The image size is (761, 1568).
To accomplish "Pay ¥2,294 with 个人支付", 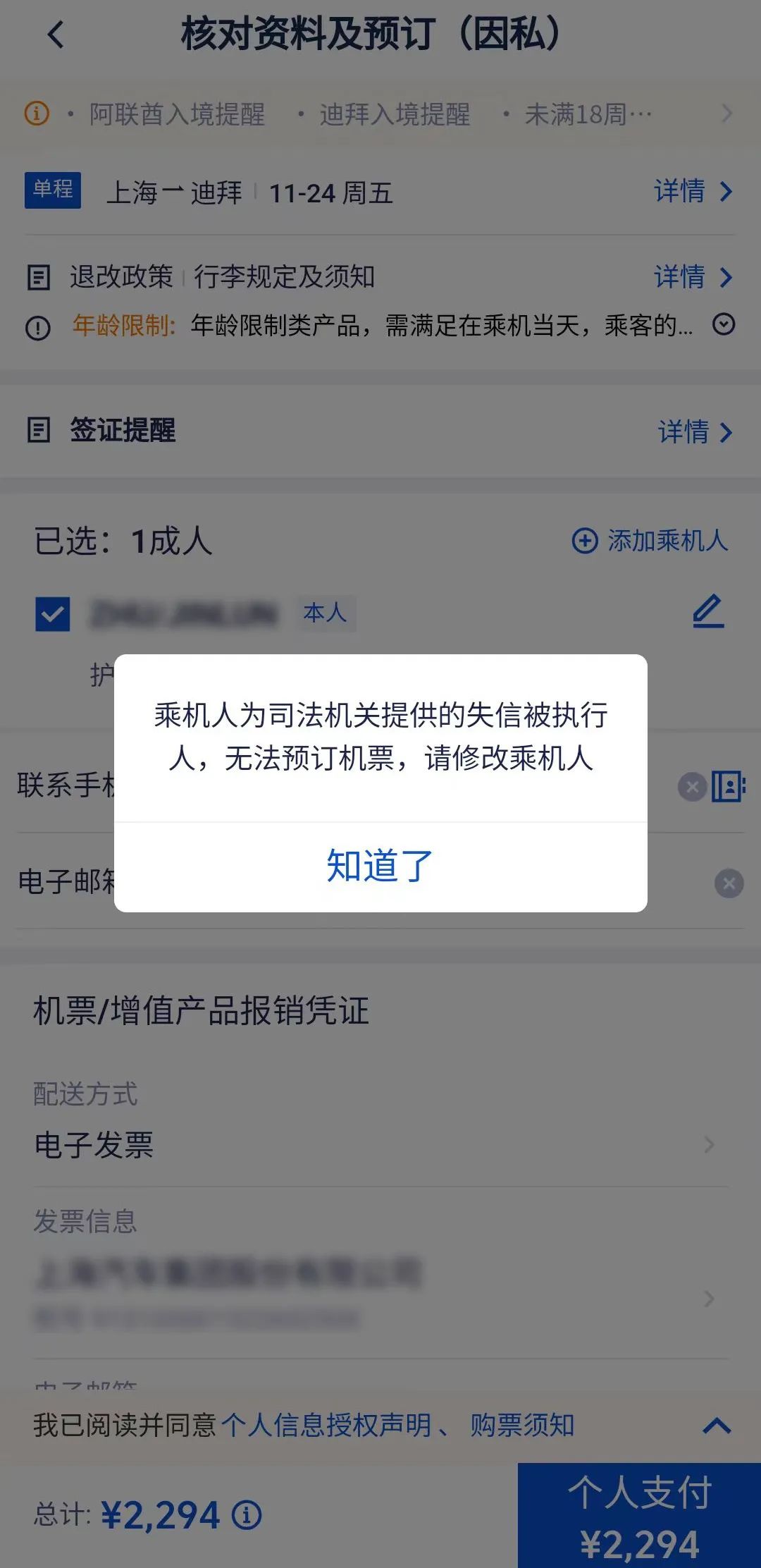I will pos(639,1516).
